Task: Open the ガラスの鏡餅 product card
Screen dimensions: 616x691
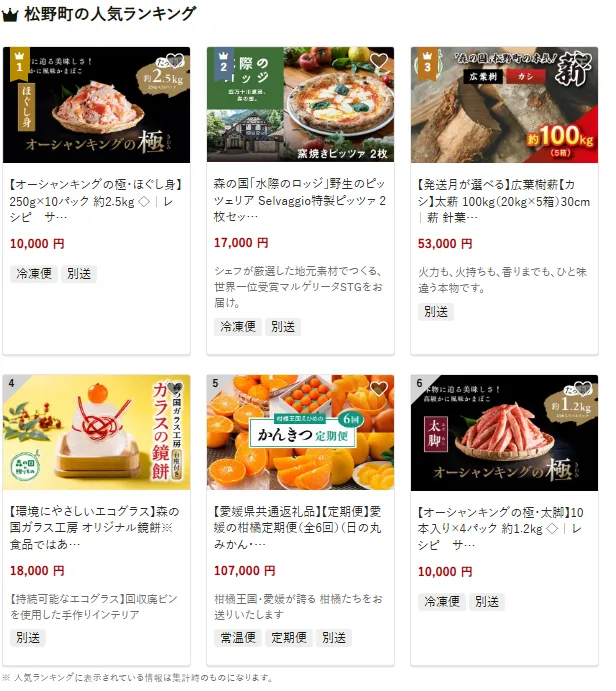Action: tap(97, 528)
